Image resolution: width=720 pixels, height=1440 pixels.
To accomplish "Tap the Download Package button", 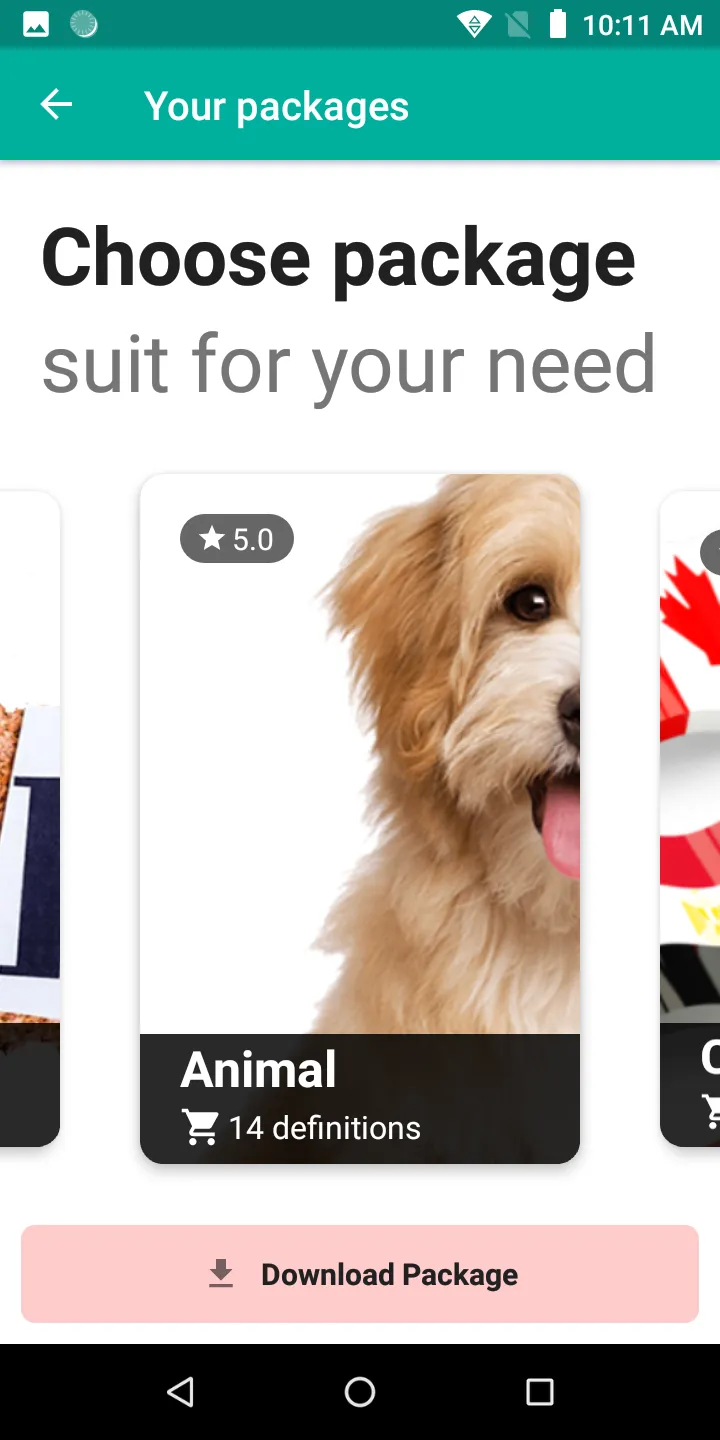I will (360, 1274).
